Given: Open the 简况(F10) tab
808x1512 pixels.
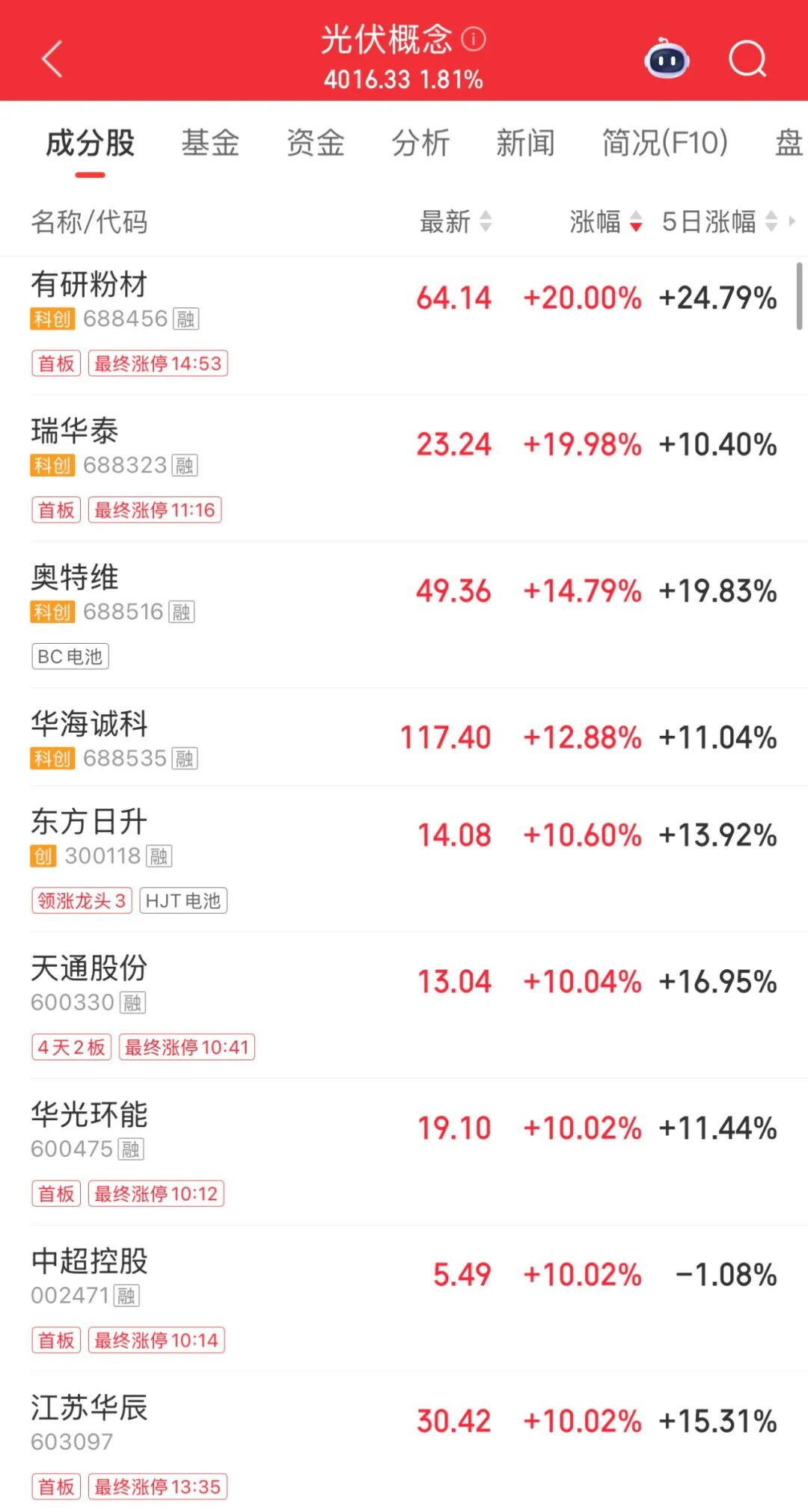Looking at the screenshot, I should (664, 144).
